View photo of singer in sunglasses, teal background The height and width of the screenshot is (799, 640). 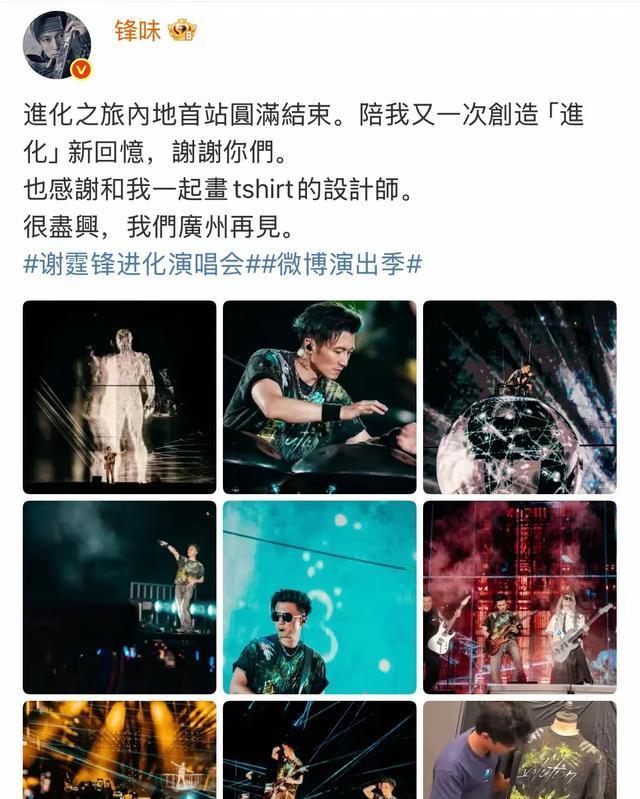point(319,597)
